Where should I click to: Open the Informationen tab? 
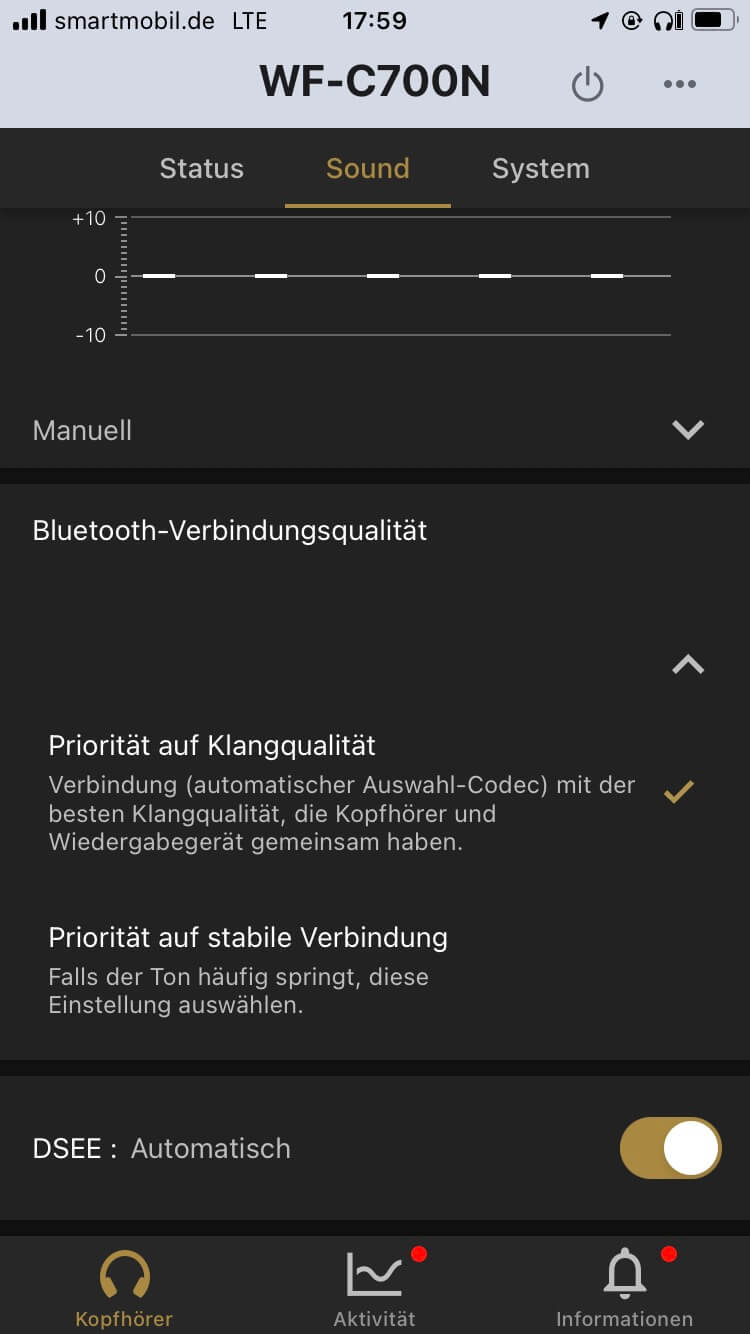tap(624, 1288)
